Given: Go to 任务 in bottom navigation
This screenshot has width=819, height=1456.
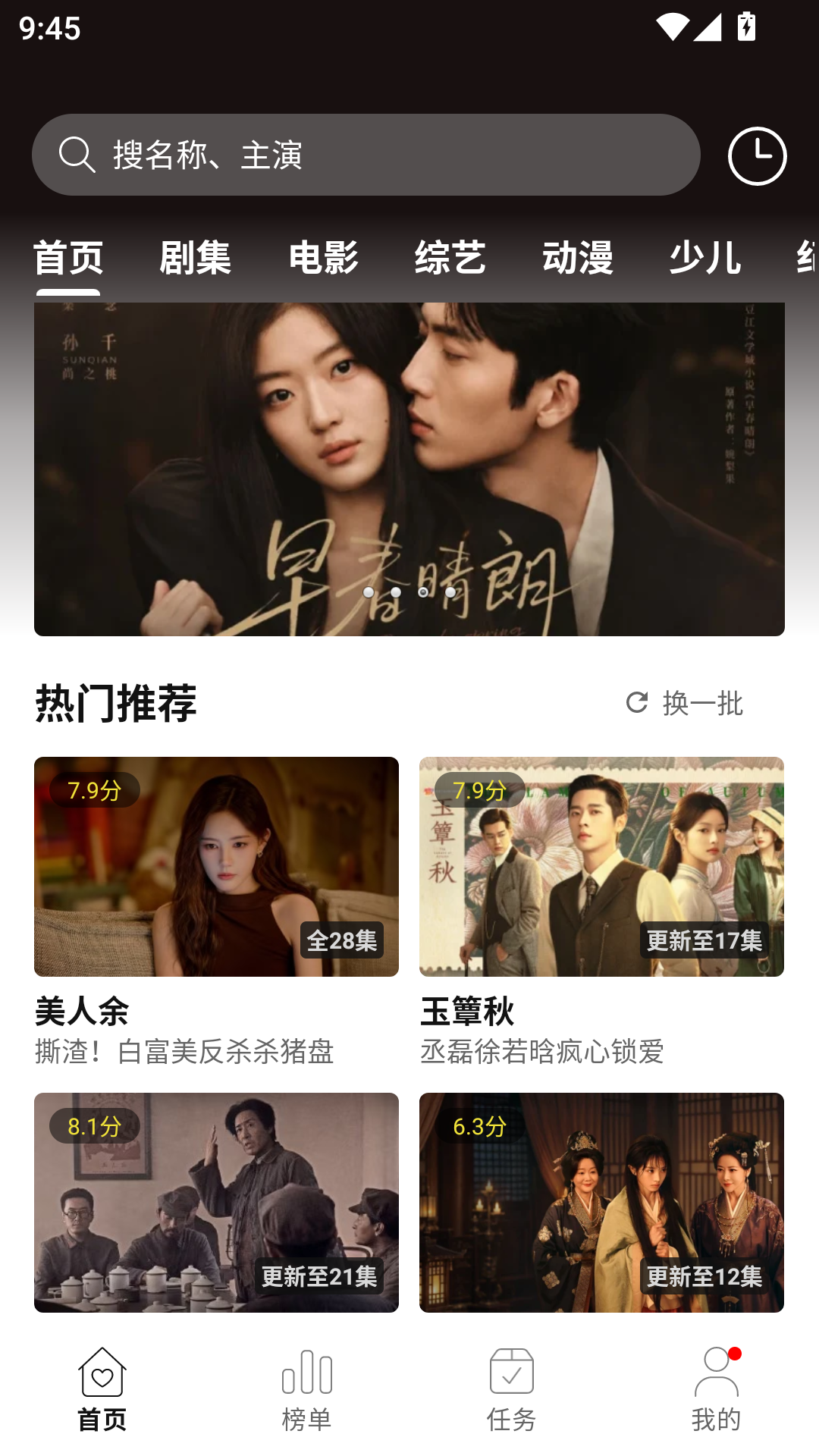Looking at the screenshot, I should pos(512,1391).
